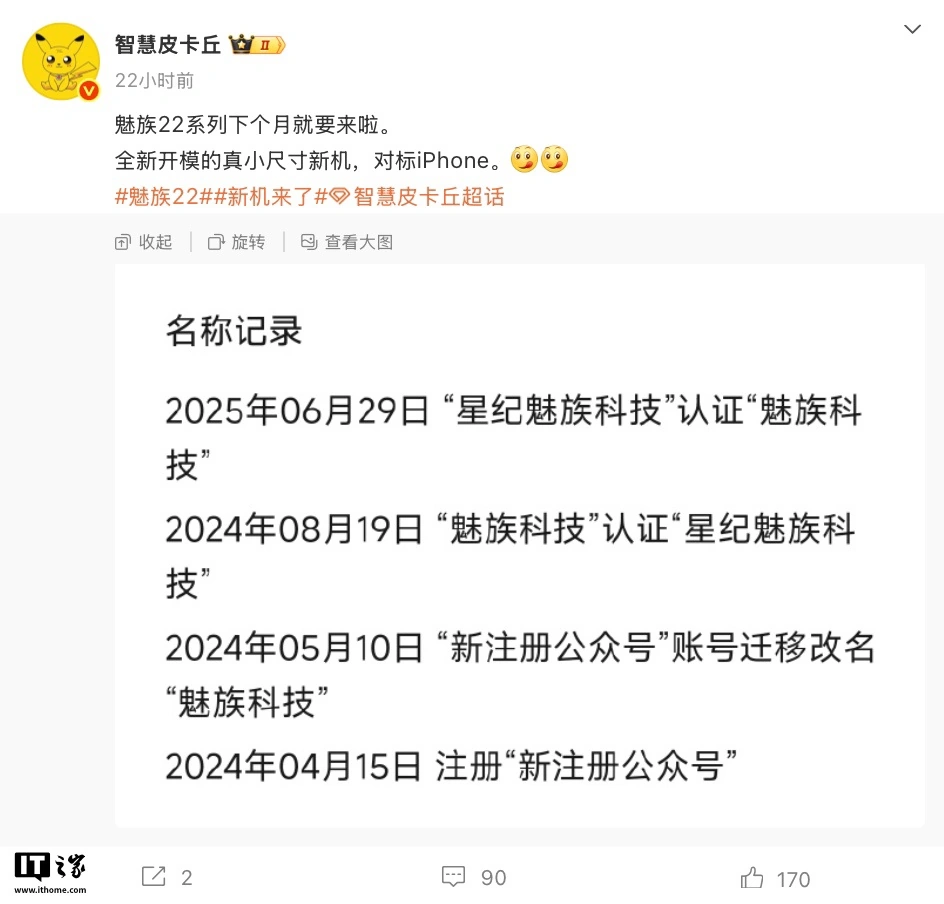Expand the post options chevron
This screenshot has width=944, height=904.
pos(912,30)
